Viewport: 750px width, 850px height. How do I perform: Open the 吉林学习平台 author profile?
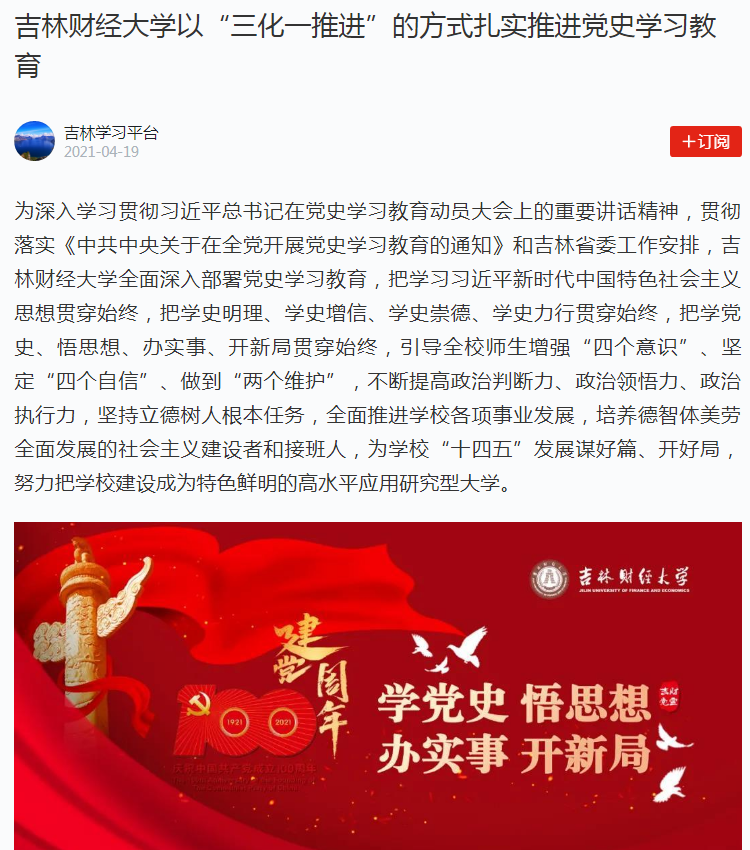click(x=110, y=133)
